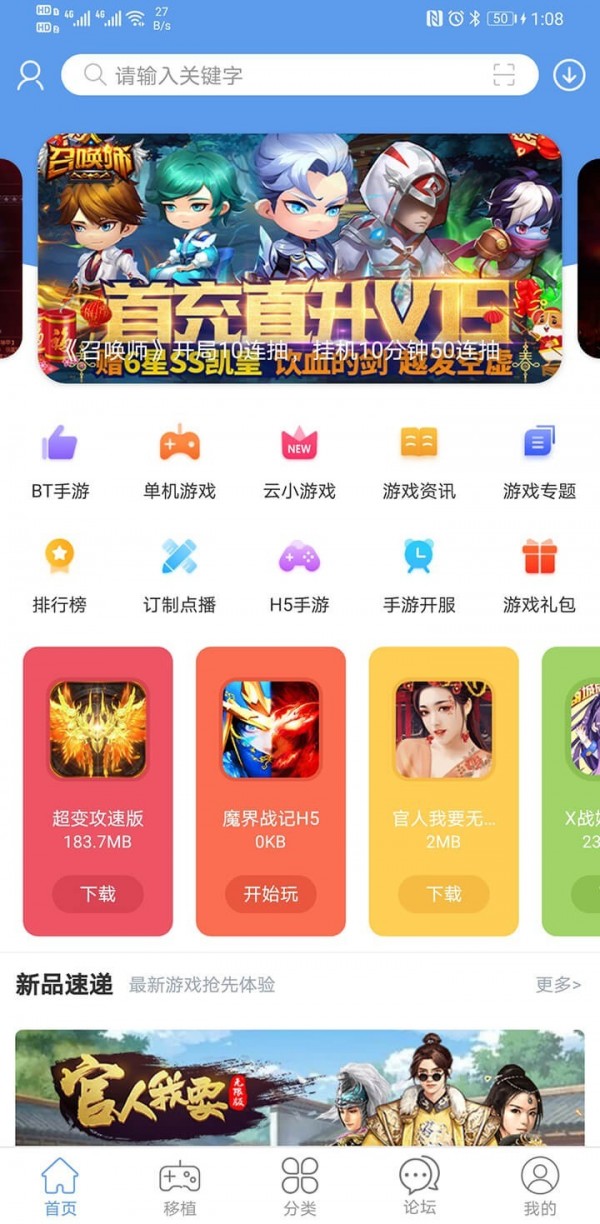Select the 单机游戏 category
The height and width of the screenshot is (1224, 600).
pos(180,460)
